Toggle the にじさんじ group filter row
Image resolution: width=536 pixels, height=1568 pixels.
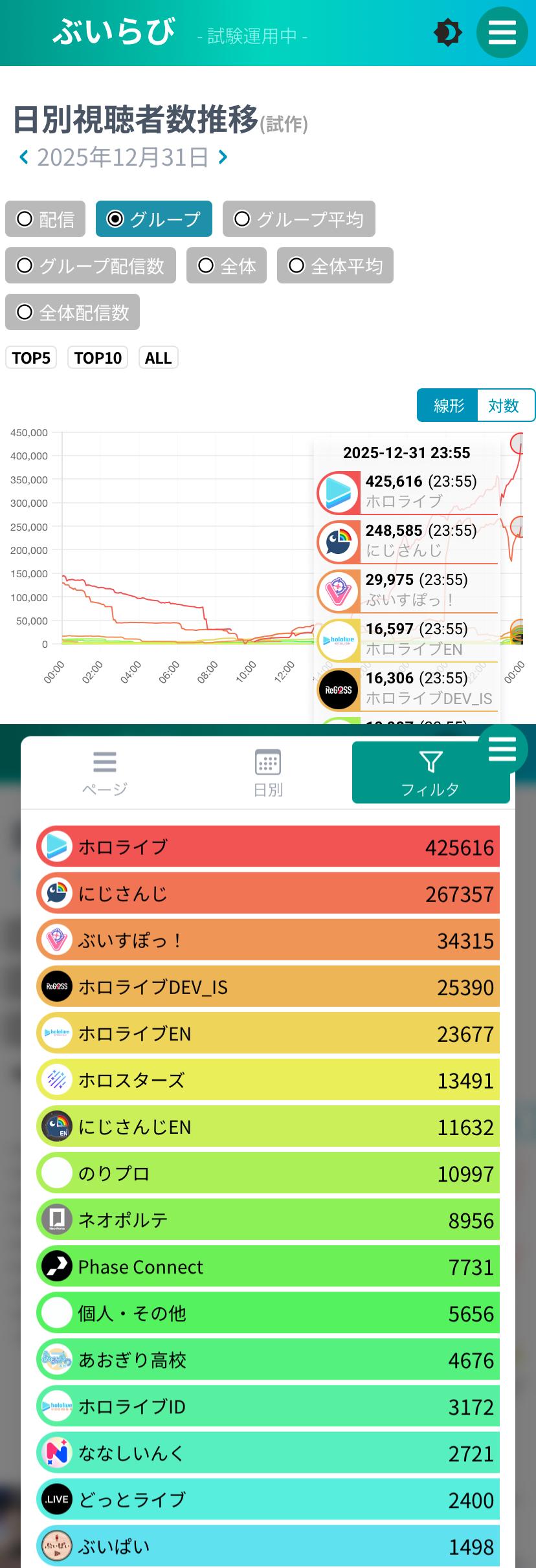click(x=268, y=894)
